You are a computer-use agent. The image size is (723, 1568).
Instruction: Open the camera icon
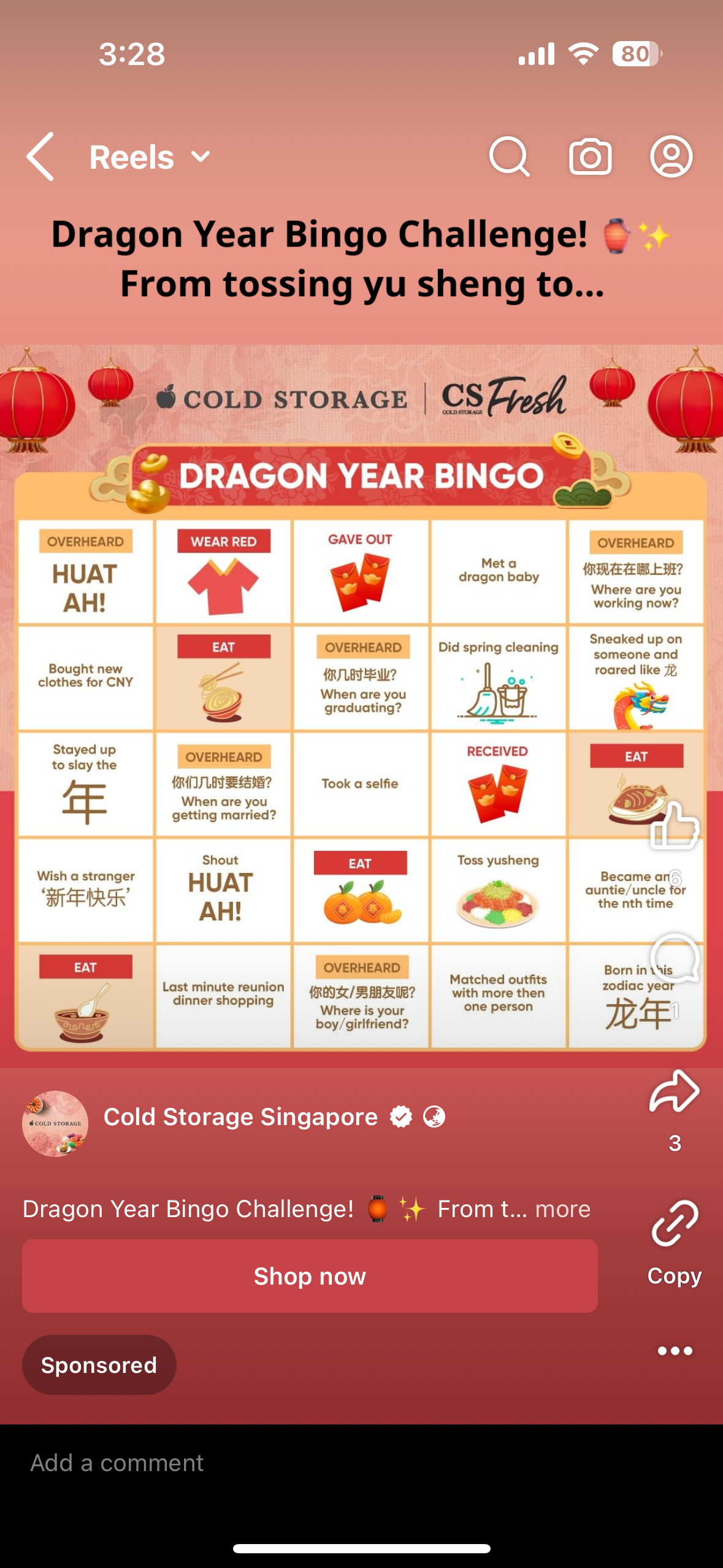tap(590, 157)
